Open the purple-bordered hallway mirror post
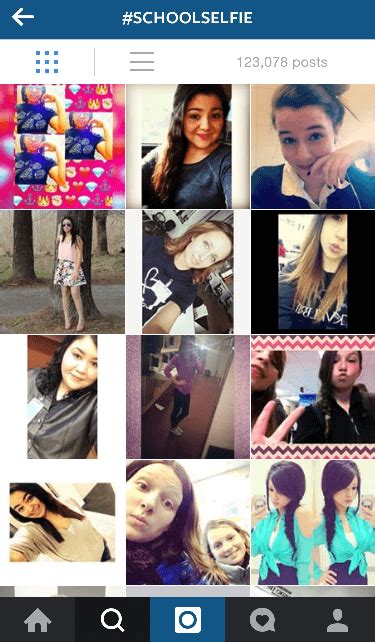Image resolution: width=375 pixels, height=642 pixels. tap(188, 397)
